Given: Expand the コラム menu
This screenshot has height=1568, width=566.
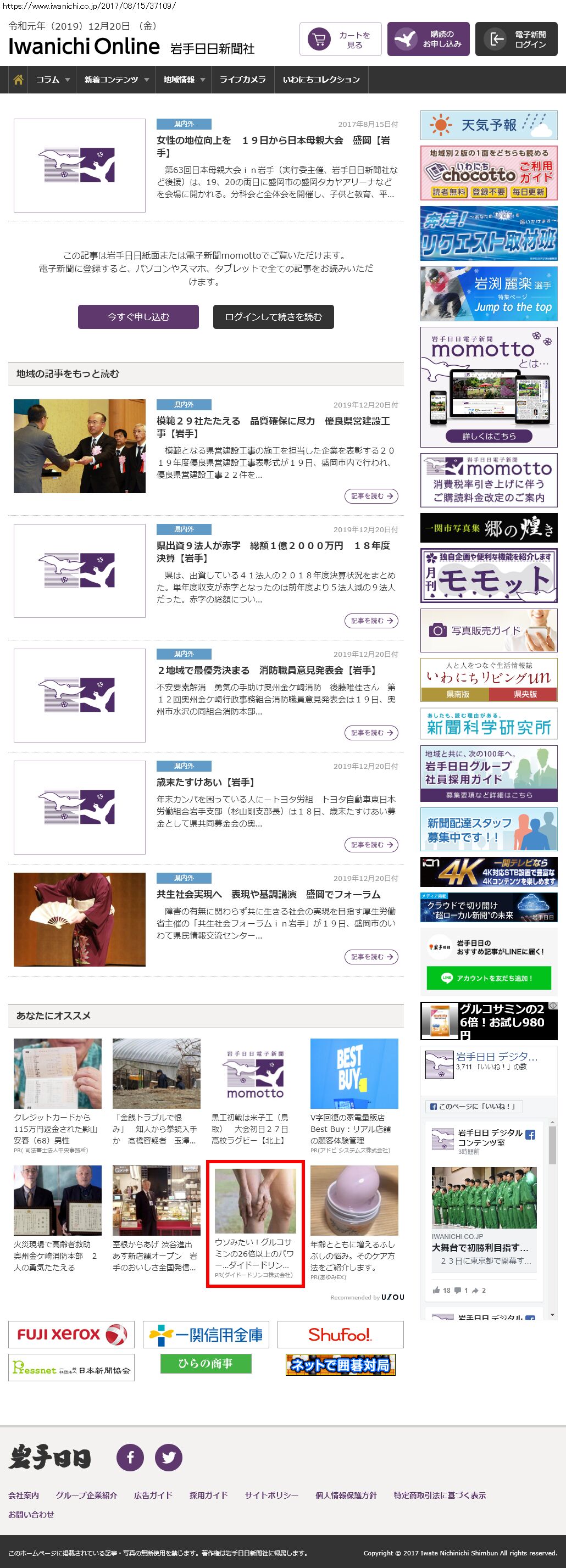Looking at the screenshot, I should 52,80.
